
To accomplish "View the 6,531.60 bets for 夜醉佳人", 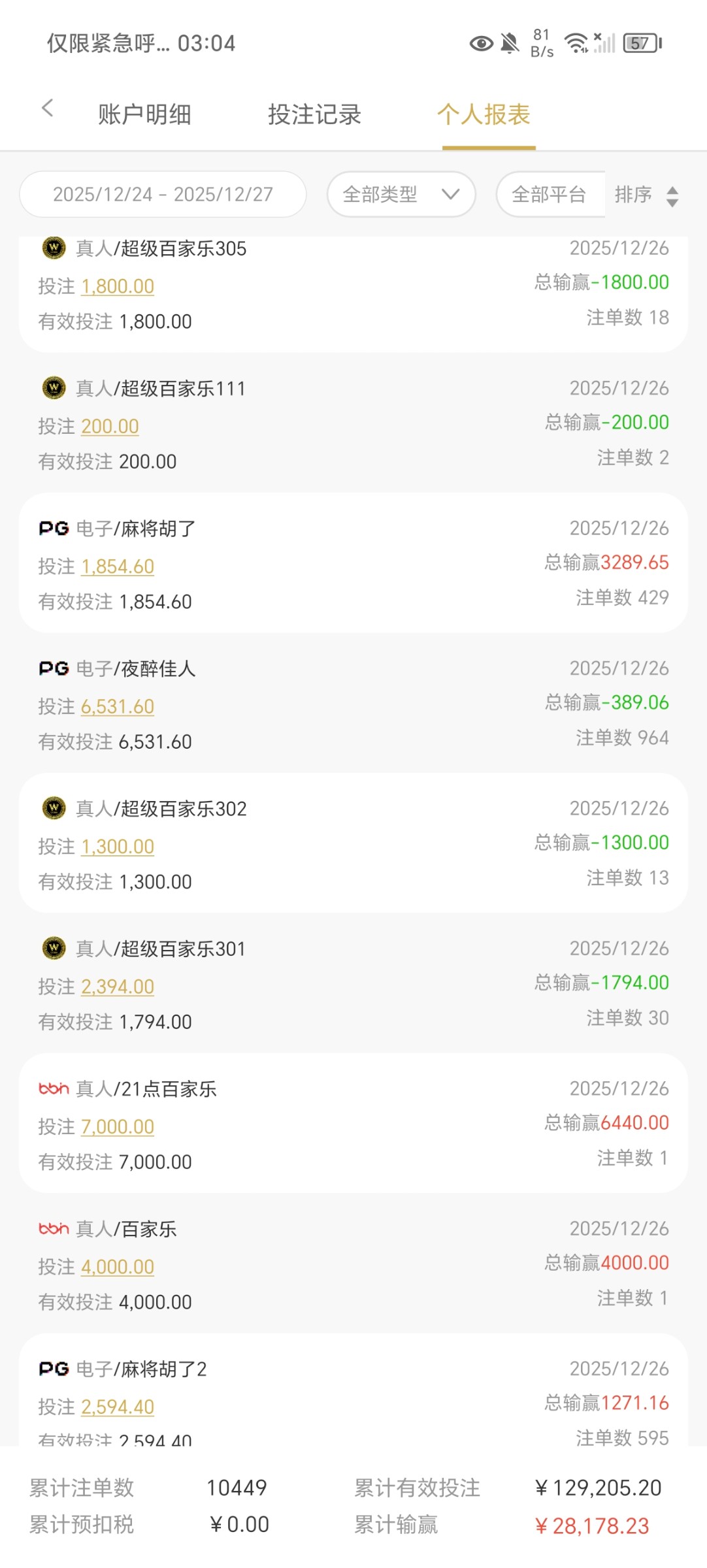I will (x=118, y=707).
